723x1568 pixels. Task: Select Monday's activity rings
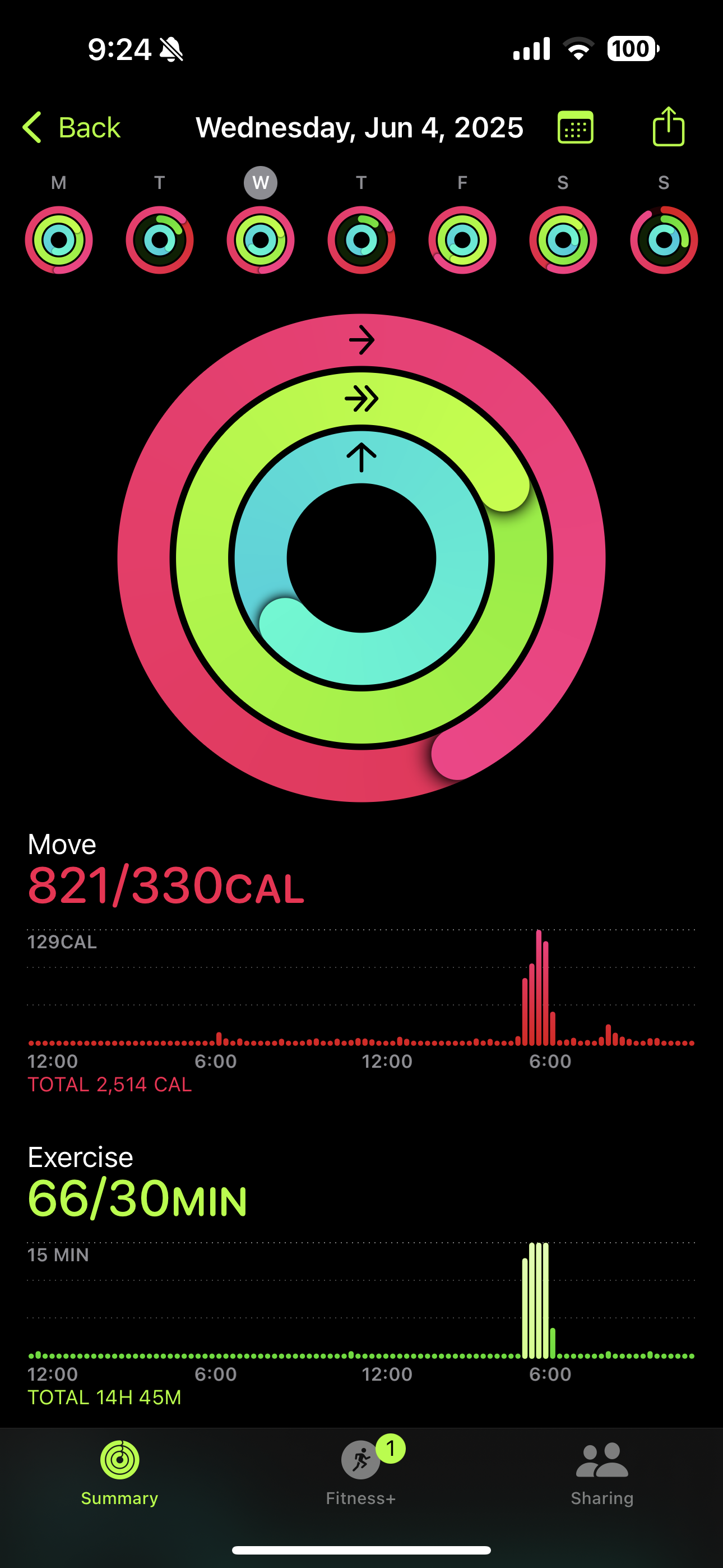tap(58, 240)
